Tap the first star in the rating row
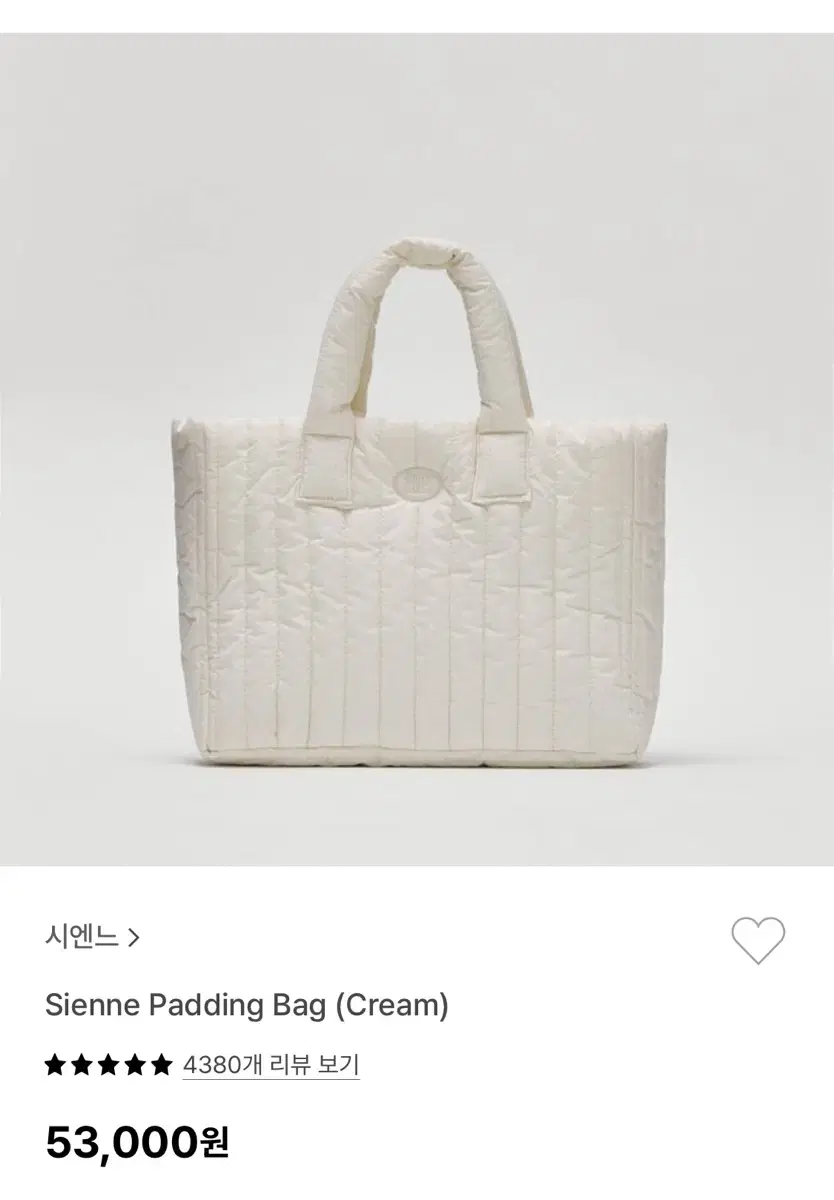Viewport: 834px width, 1200px height. tap(55, 1062)
